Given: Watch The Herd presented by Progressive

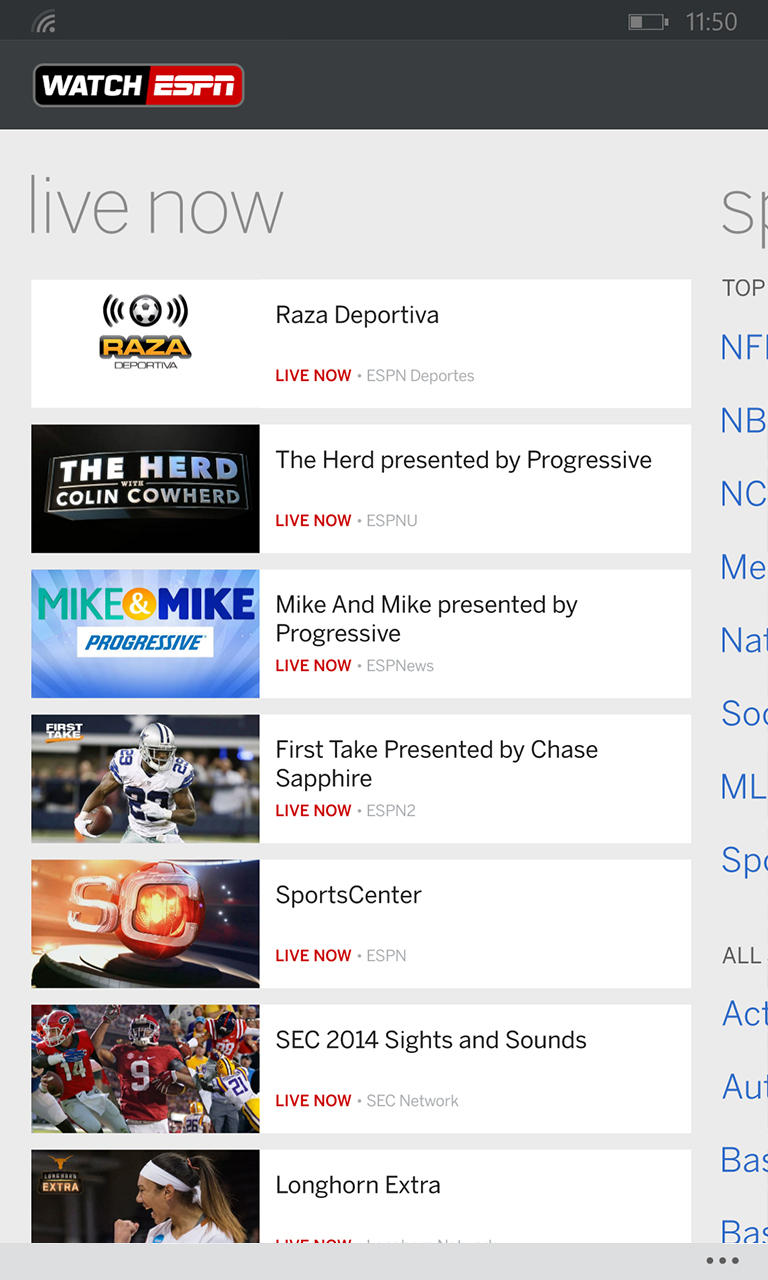Looking at the screenshot, I should point(360,488).
